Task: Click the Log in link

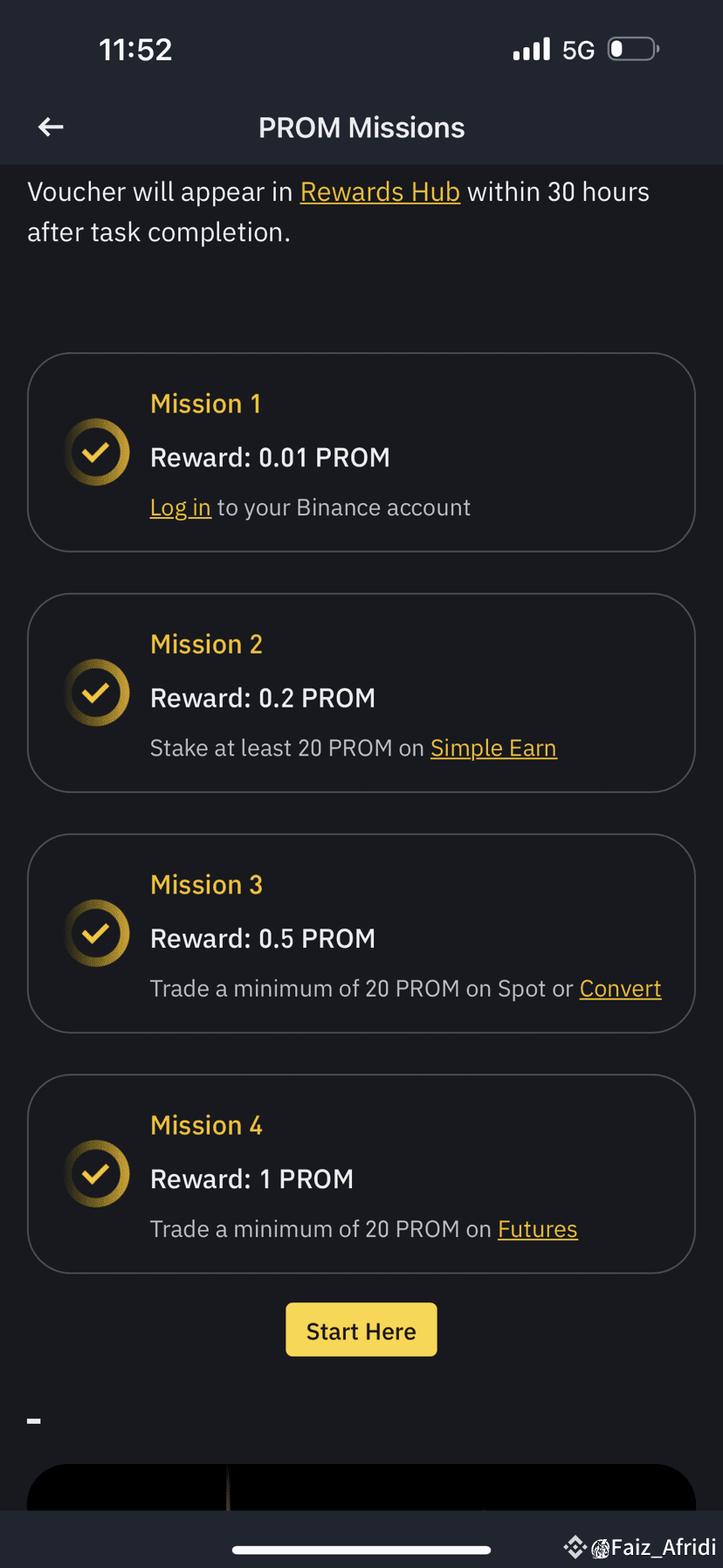Action: pyautogui.click(x=180, y=507)
